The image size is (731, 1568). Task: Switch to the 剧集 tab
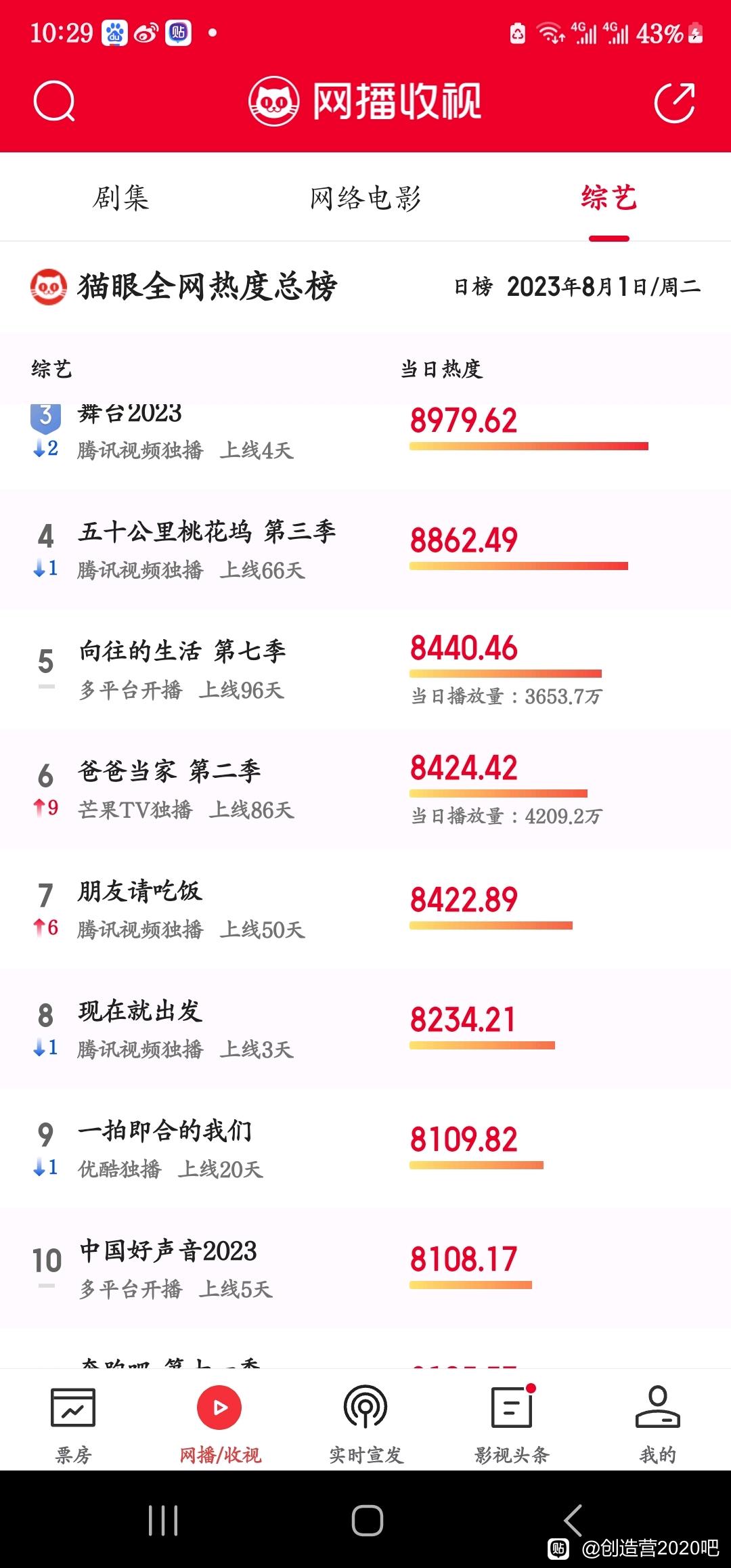(x=121, y=198)
